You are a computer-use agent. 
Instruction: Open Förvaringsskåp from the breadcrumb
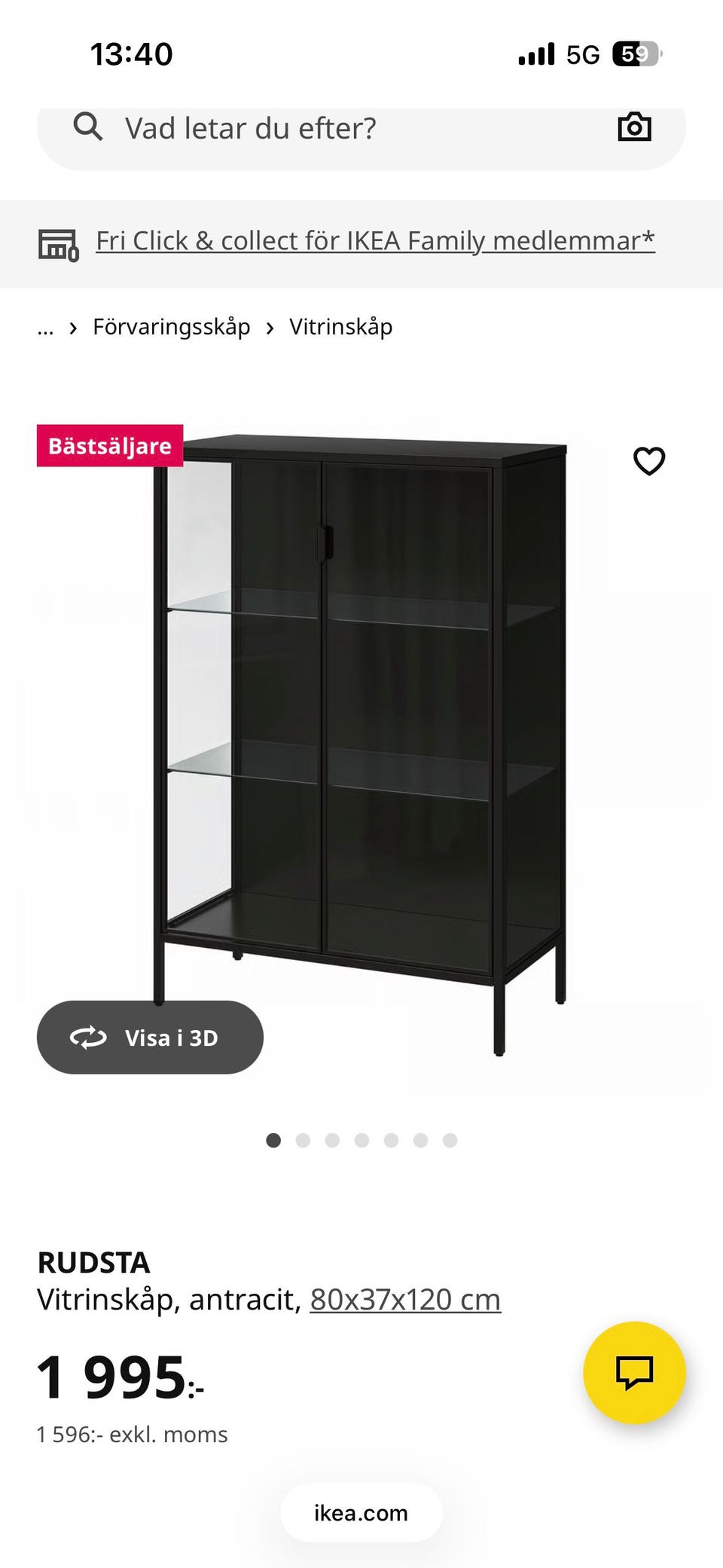(172, 327)
